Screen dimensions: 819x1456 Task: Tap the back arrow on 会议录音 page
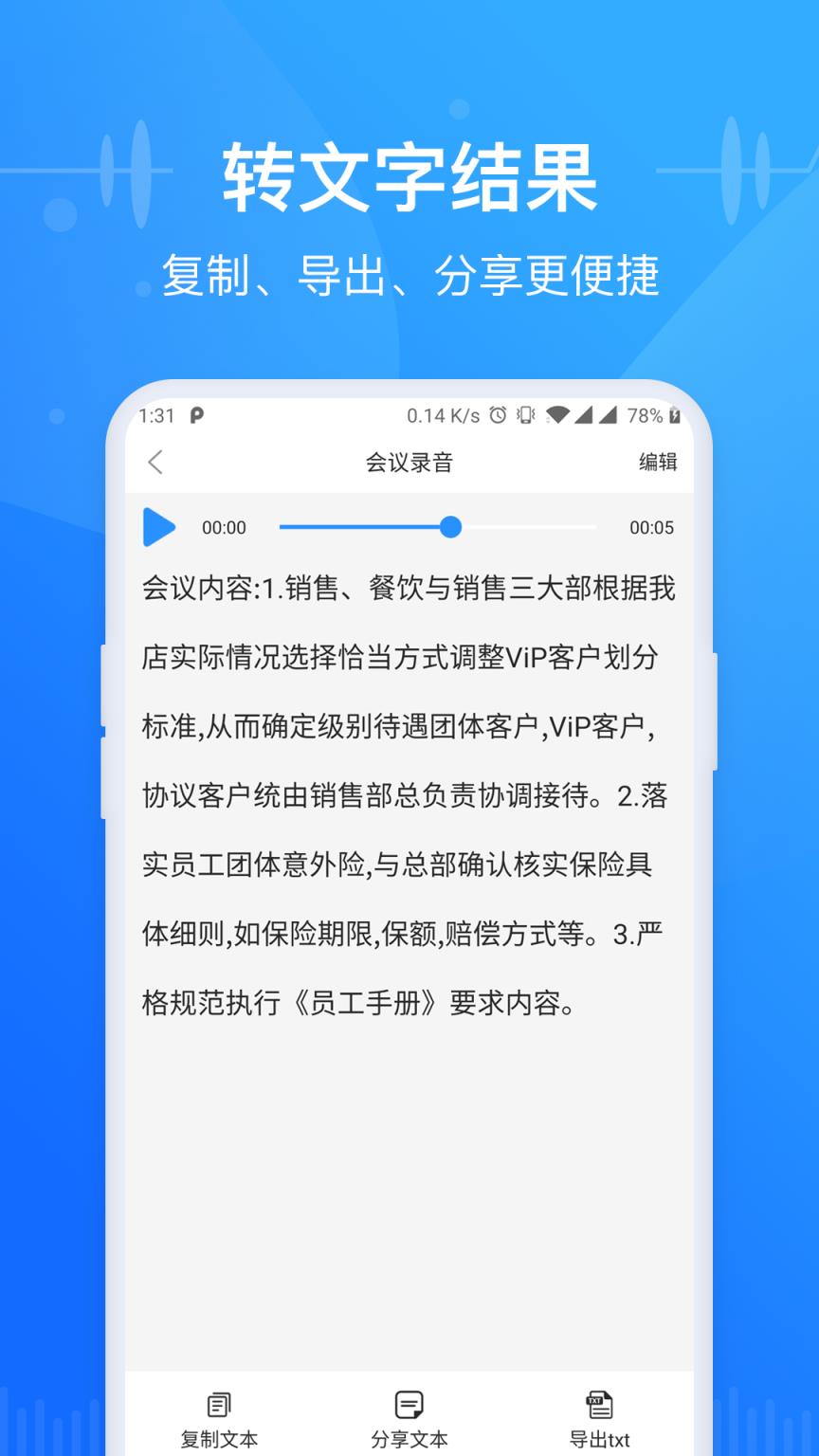(155, 464)
